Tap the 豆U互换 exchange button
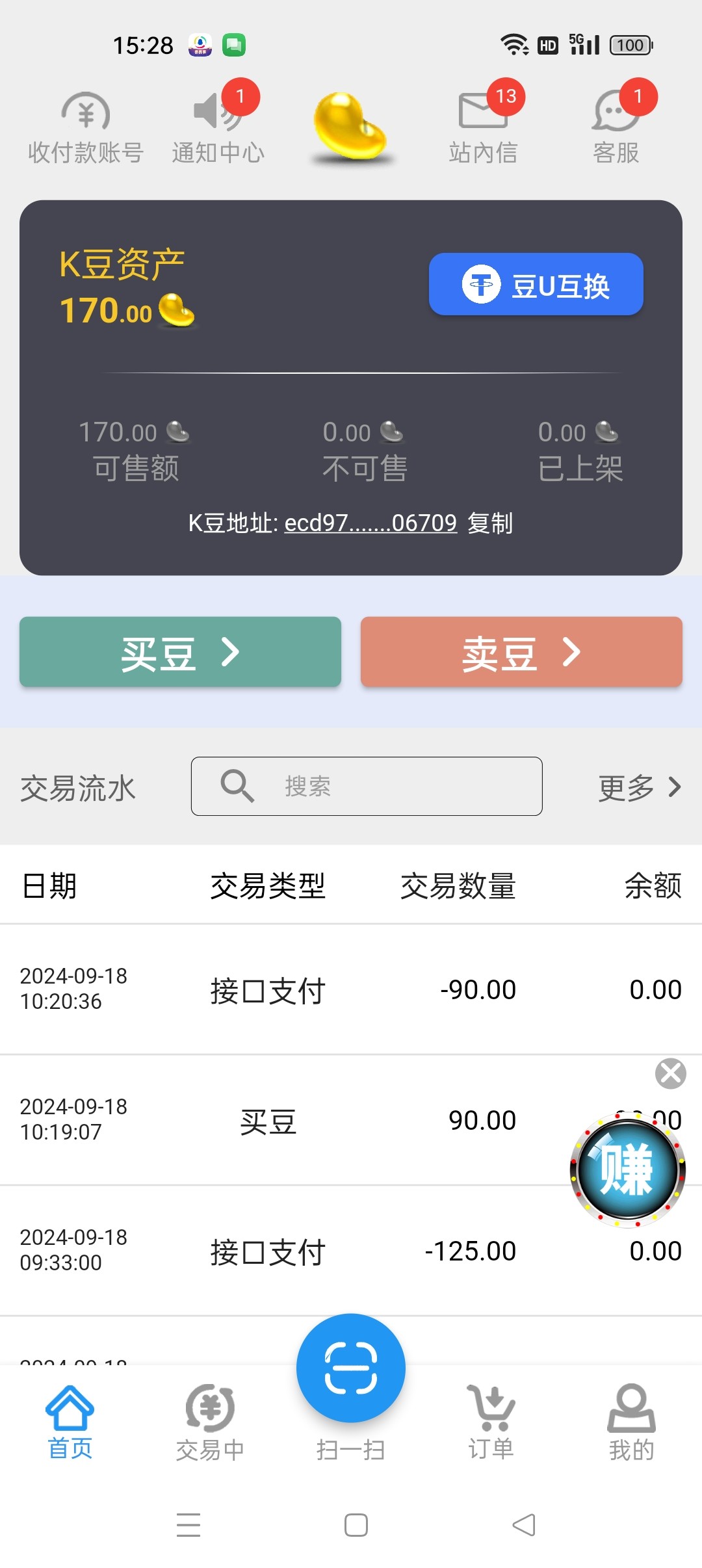Screen dimensions: 702x1568 pyautogui.click(x=536, y=285)
